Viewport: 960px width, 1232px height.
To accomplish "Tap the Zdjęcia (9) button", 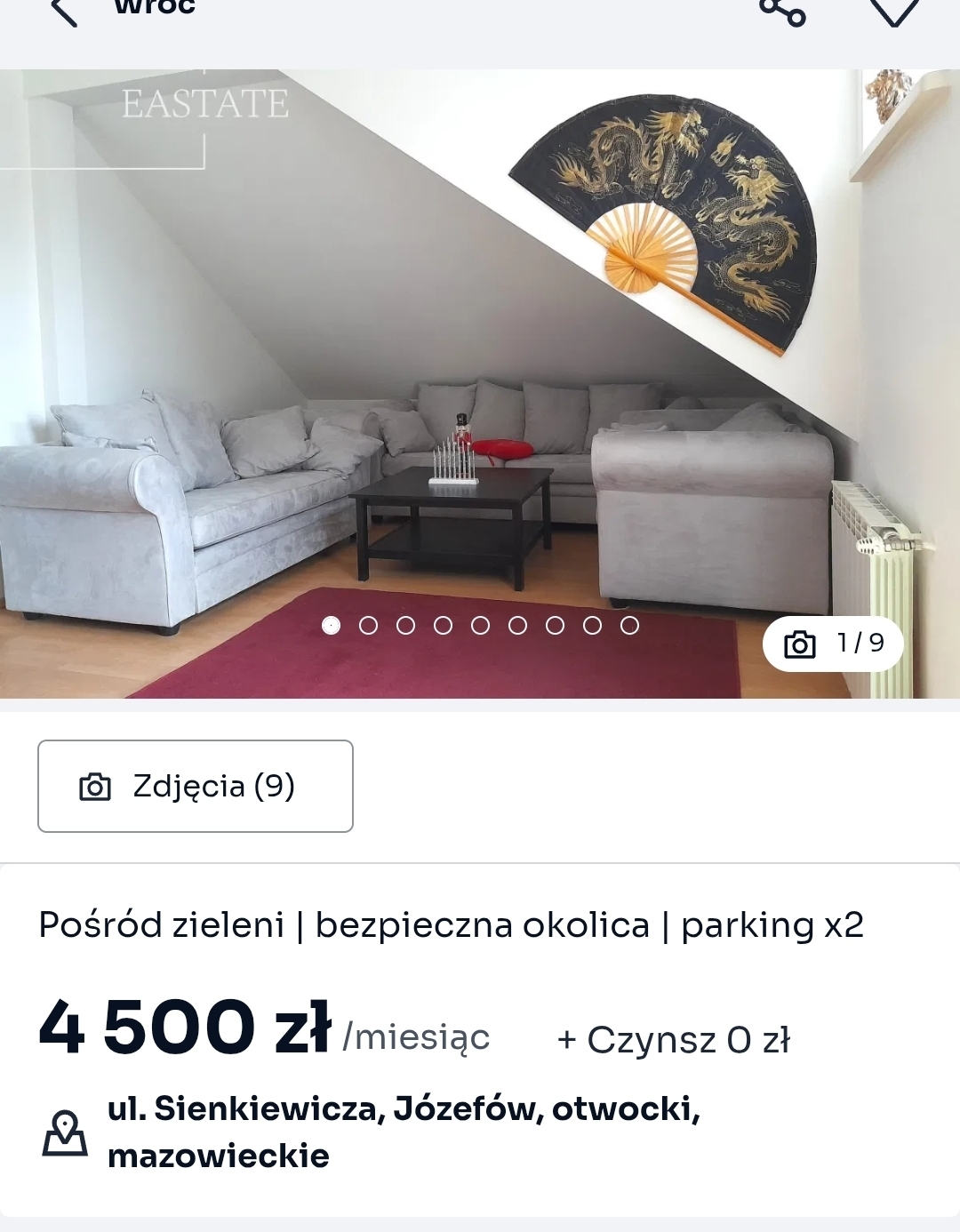I will tap(196, 786).
